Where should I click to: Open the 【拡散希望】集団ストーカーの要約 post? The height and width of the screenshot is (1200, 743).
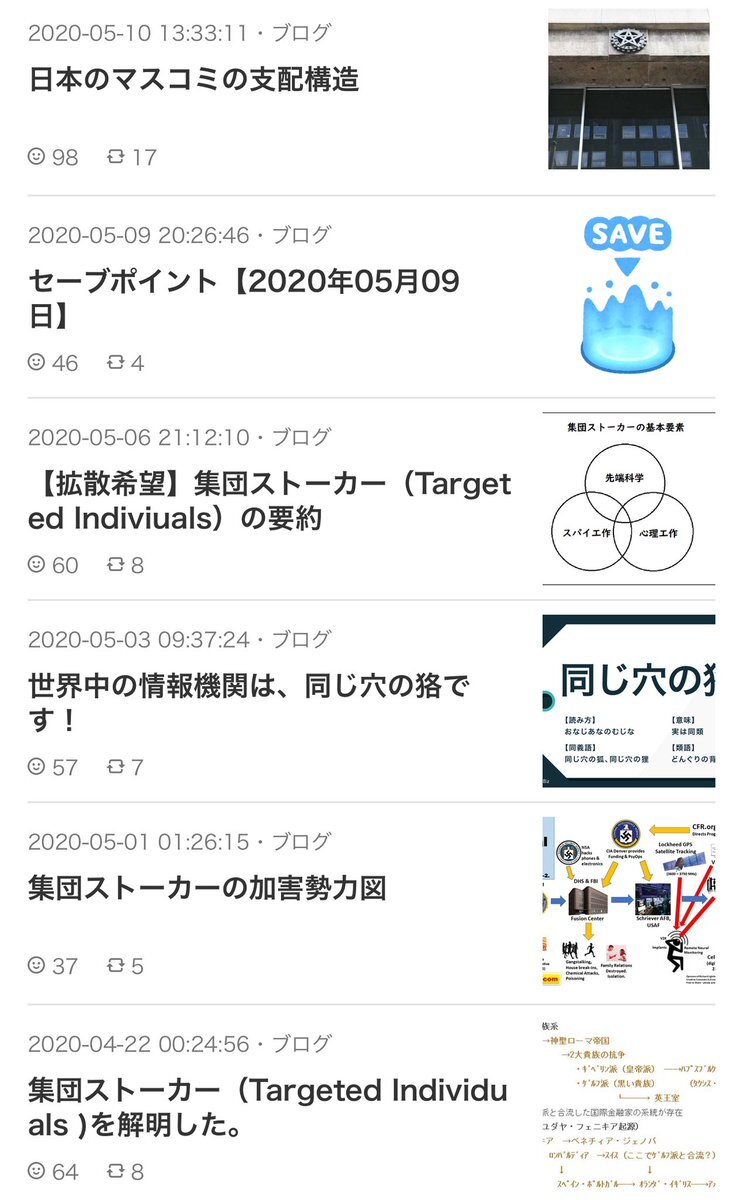269,502
